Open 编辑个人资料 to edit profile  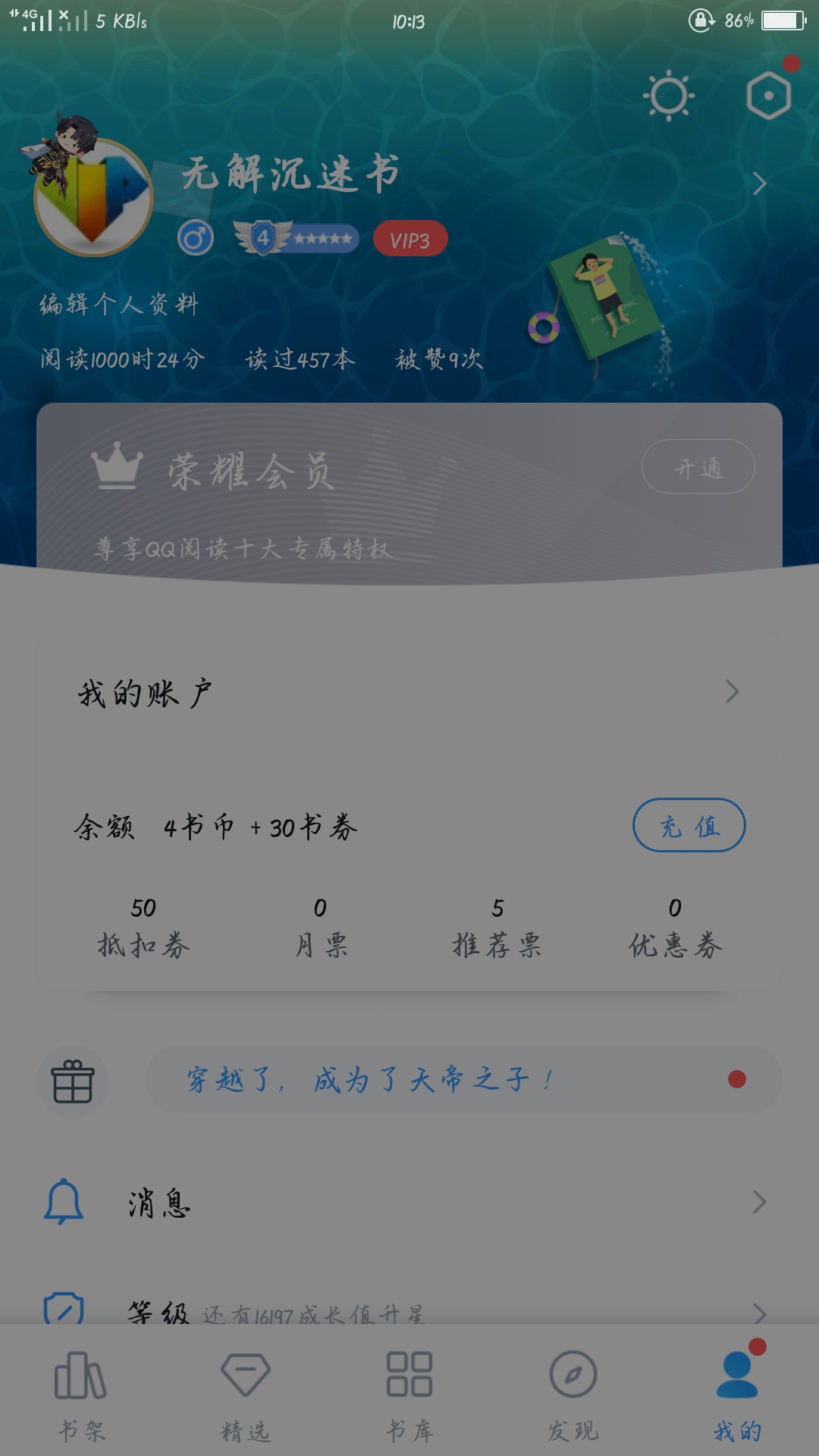tap(119, 304)
